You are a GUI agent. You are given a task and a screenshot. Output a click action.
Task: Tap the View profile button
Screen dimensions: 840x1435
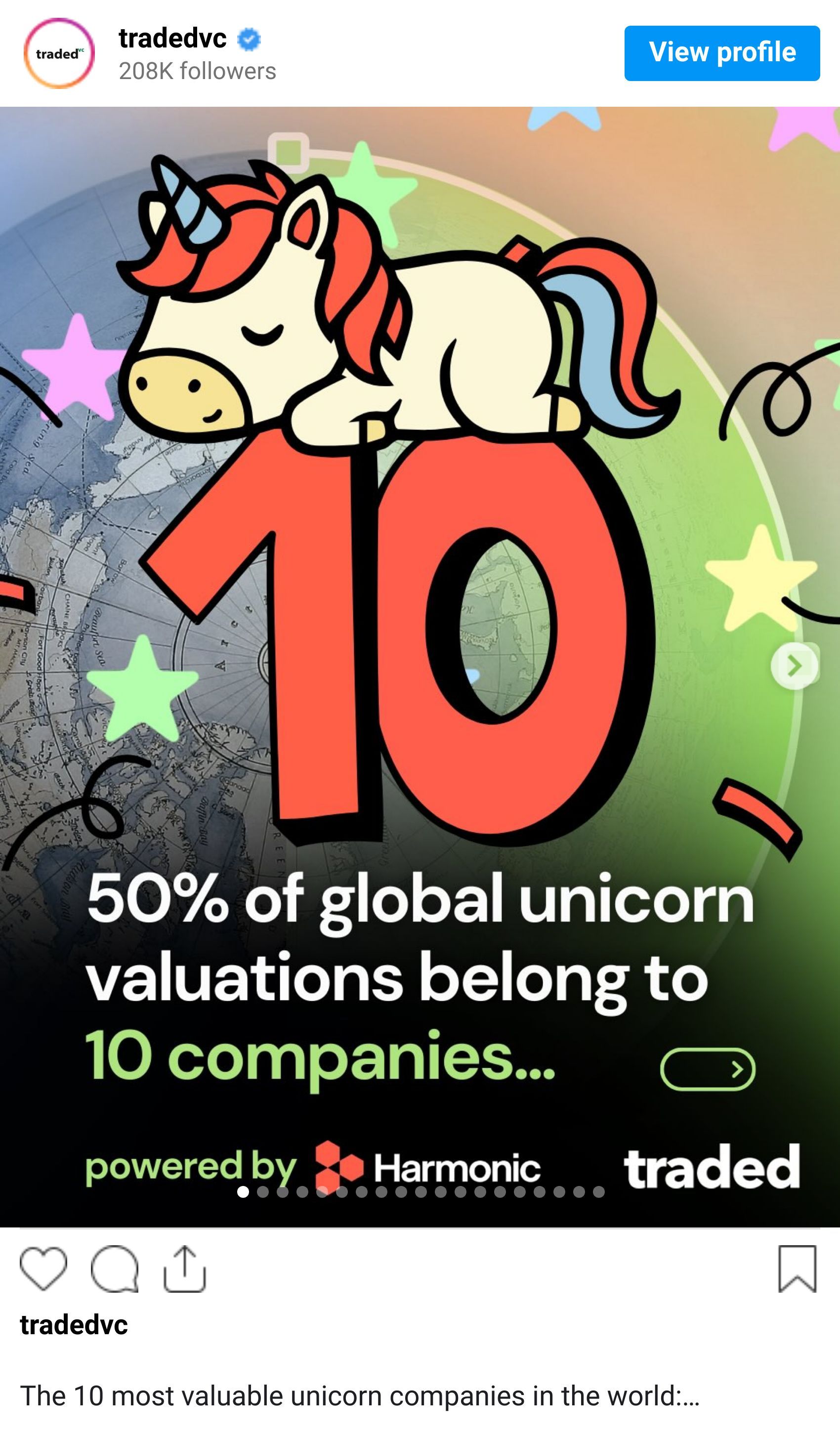[721, 53]
